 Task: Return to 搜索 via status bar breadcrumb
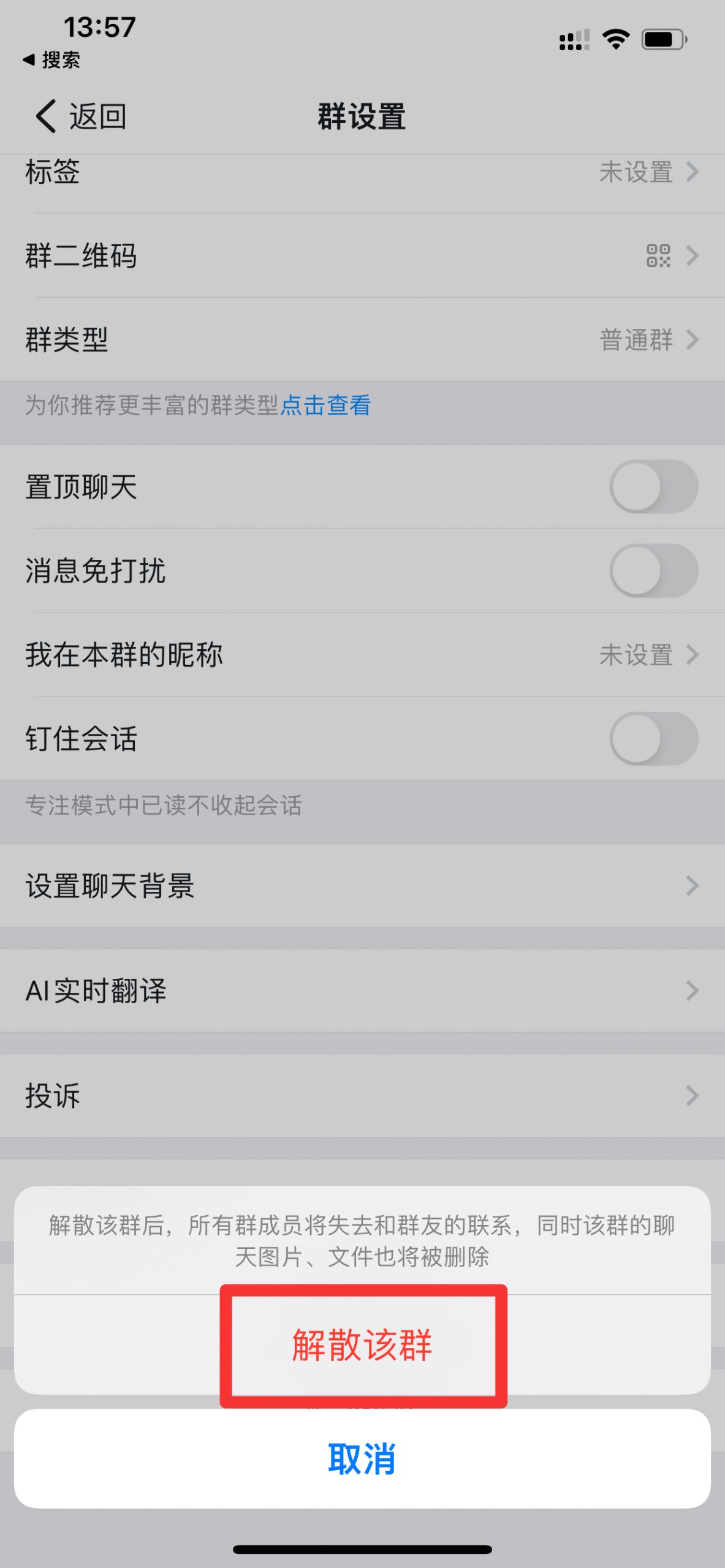tap(51, 59)
